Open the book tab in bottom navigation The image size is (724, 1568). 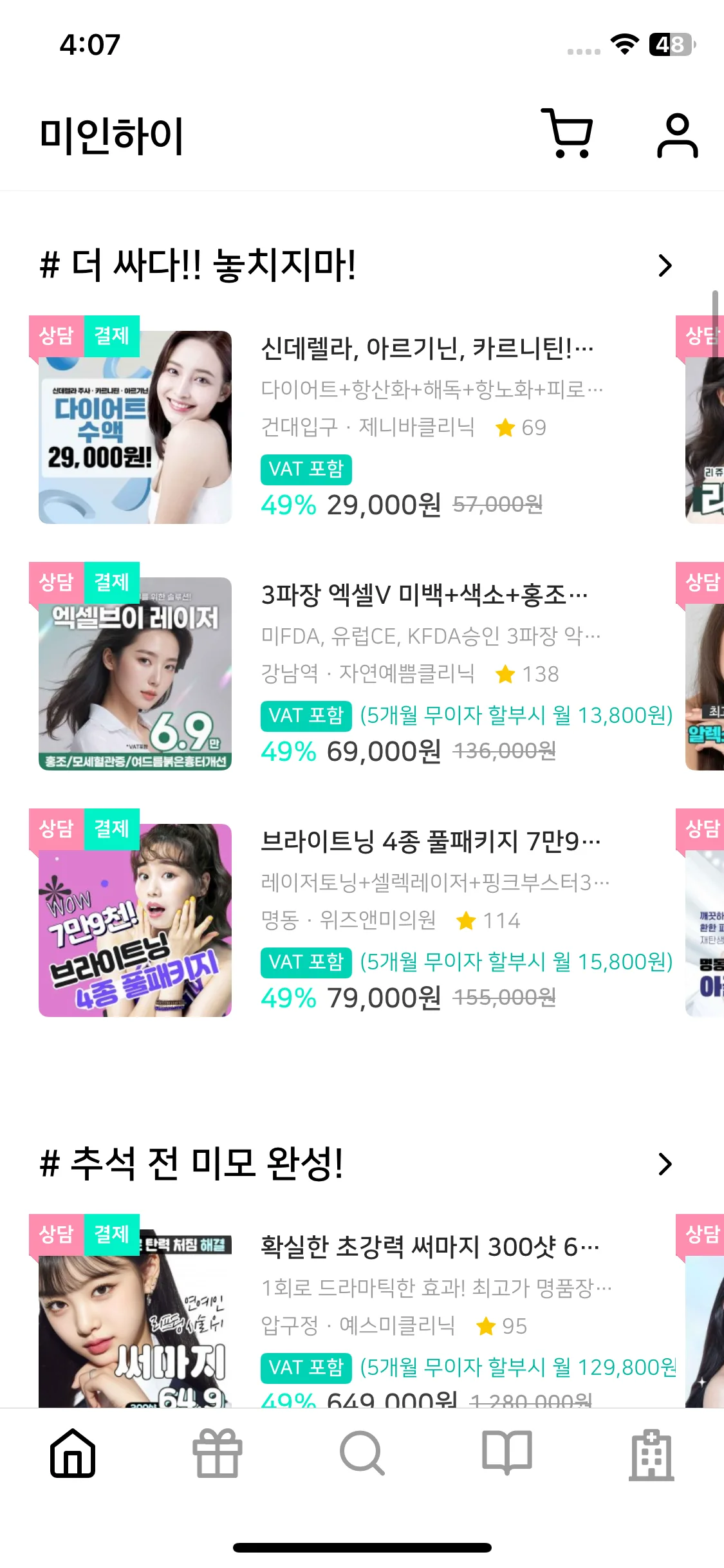point(506,1453)
